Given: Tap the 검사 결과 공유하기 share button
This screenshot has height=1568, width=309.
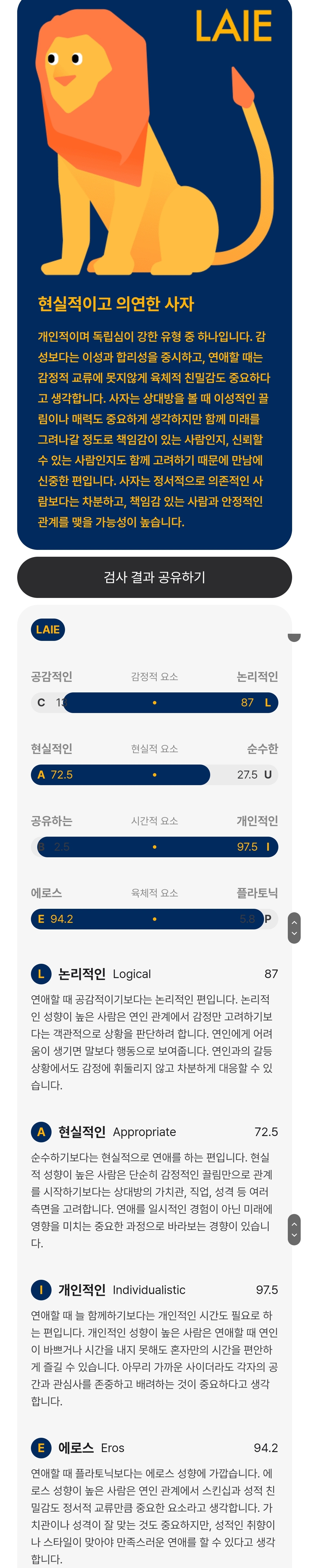Looking at the screenshot, I should [x=154, y=576].
